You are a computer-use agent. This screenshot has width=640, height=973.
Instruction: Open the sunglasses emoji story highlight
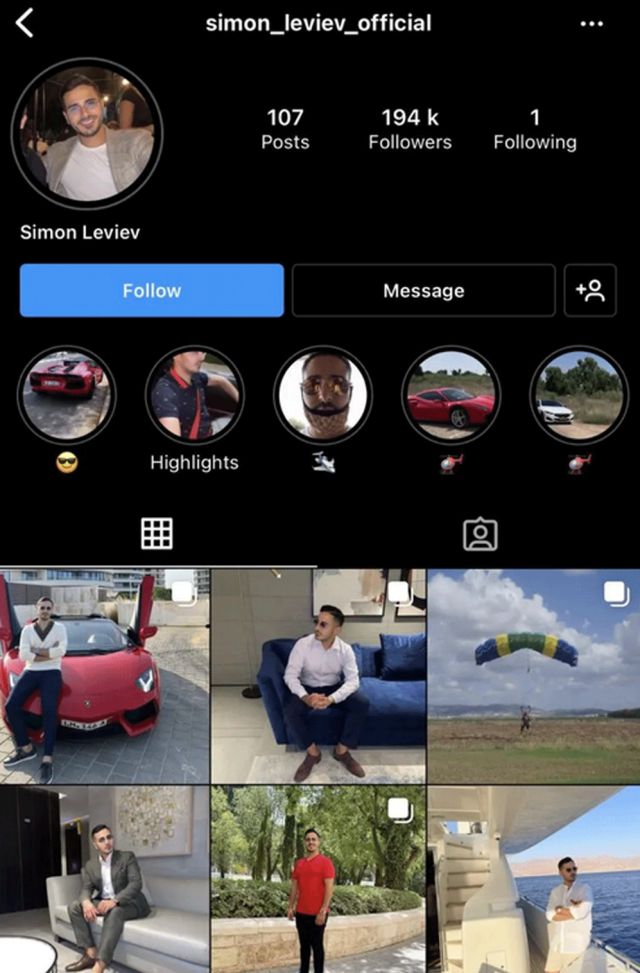tap(66, 395)
